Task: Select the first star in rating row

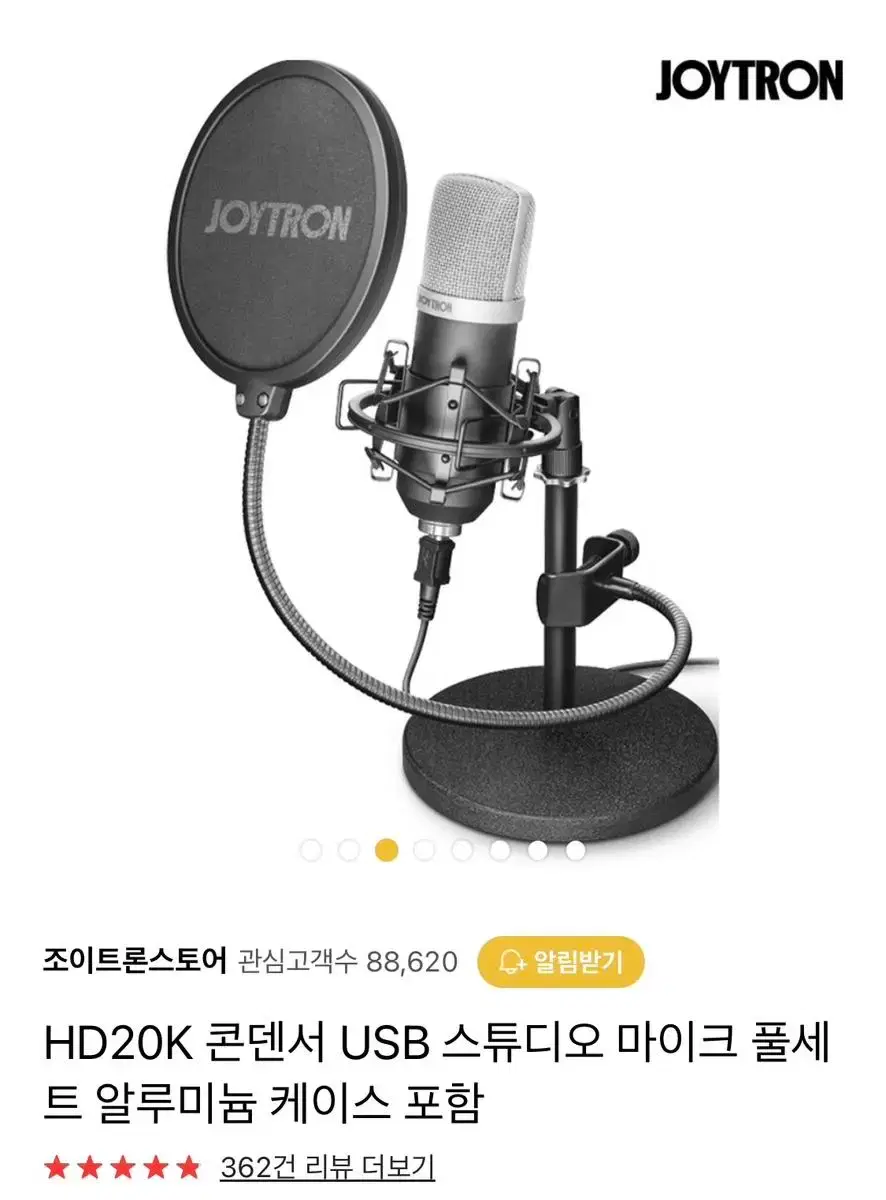Action: coord(56,1163)
